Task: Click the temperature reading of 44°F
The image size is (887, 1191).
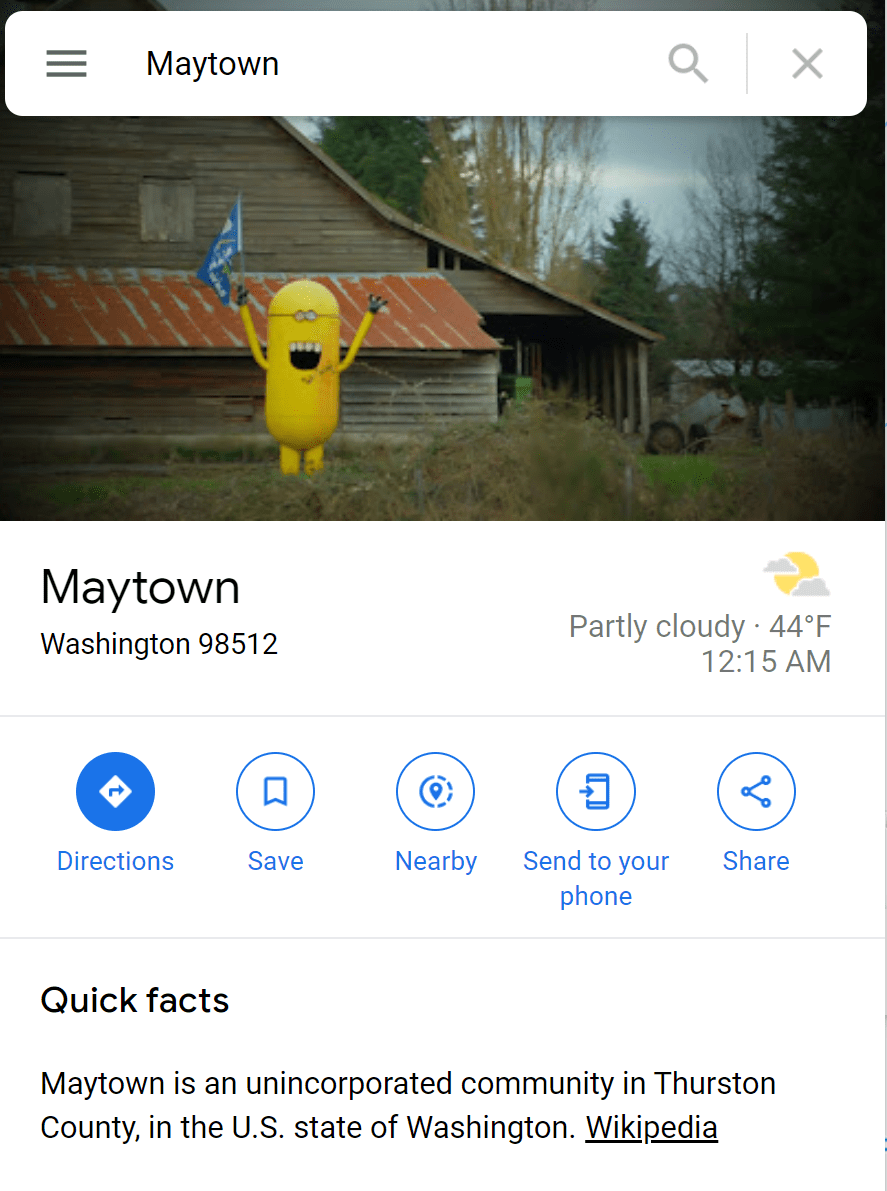Action: point(799,626)
